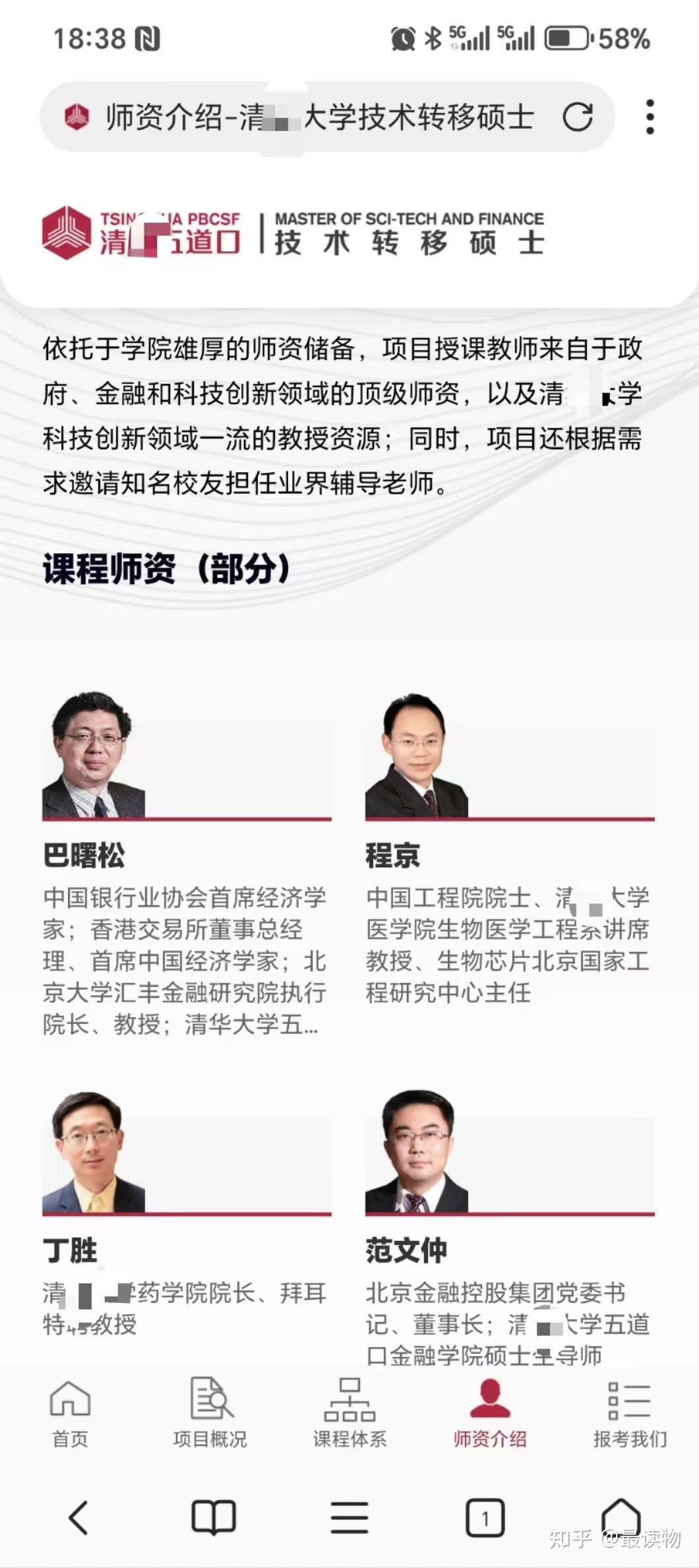Open 巴曙松's faculty card
Image resolution: width=699 pixels, height=1568 pixels.
click(187, 865)
